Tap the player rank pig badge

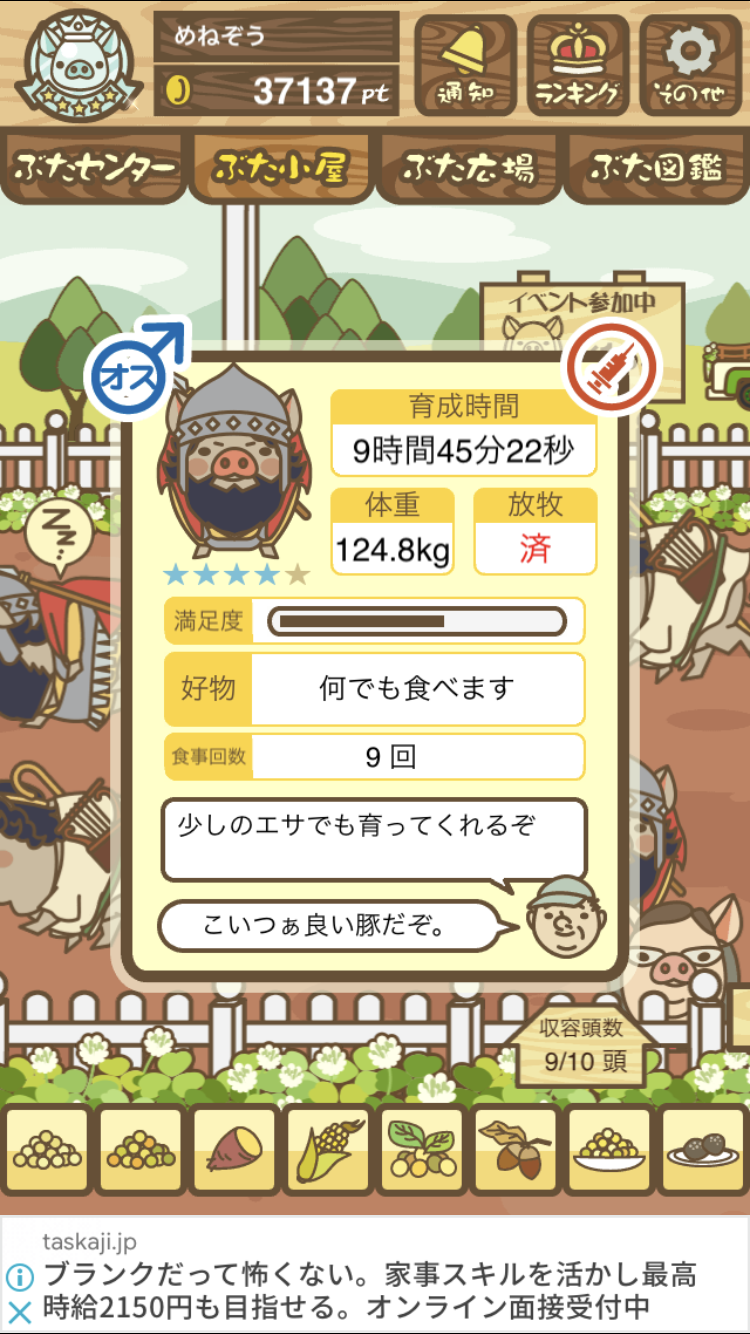pyautogui.click(x=76, y=64)
